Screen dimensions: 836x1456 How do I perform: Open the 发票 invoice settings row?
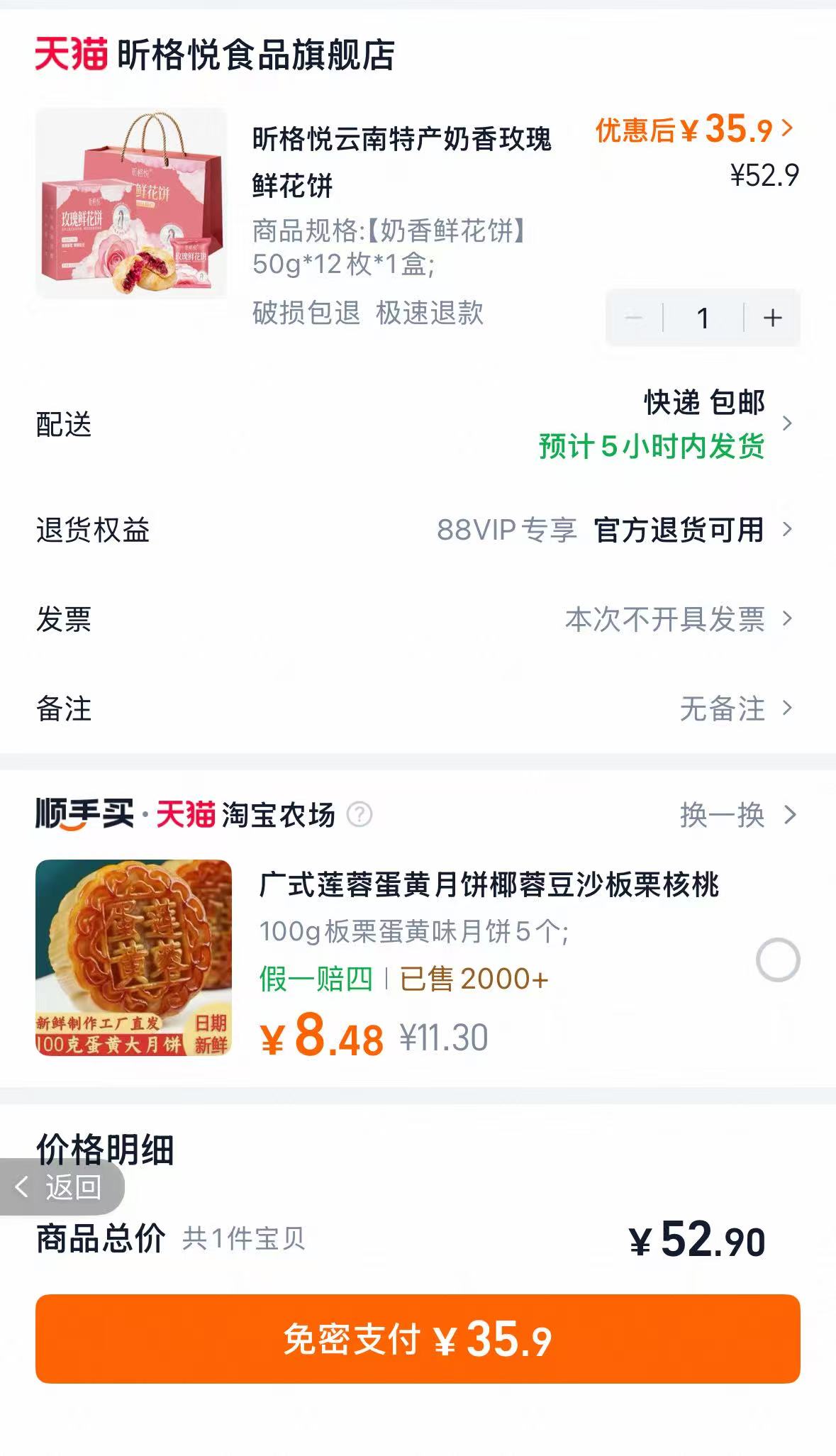coord(418,619)
